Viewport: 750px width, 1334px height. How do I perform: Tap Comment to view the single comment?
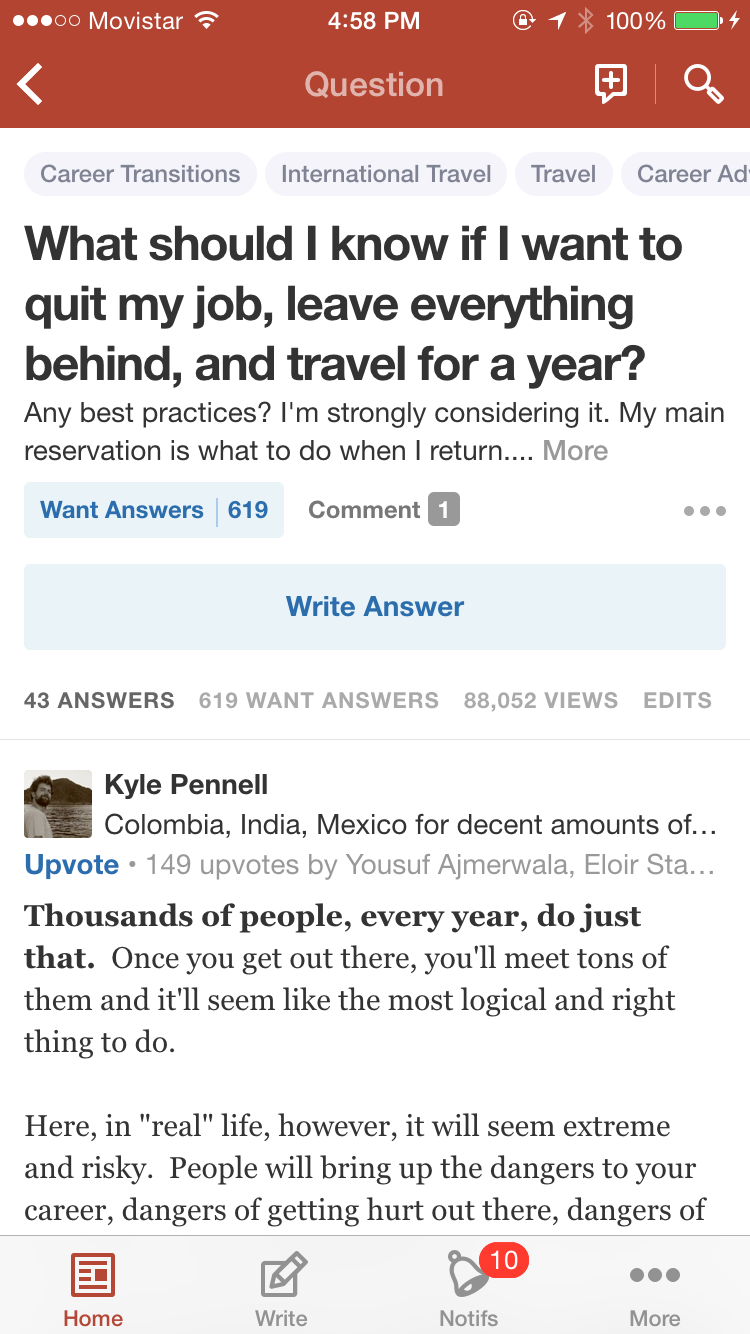click(383, 510)
